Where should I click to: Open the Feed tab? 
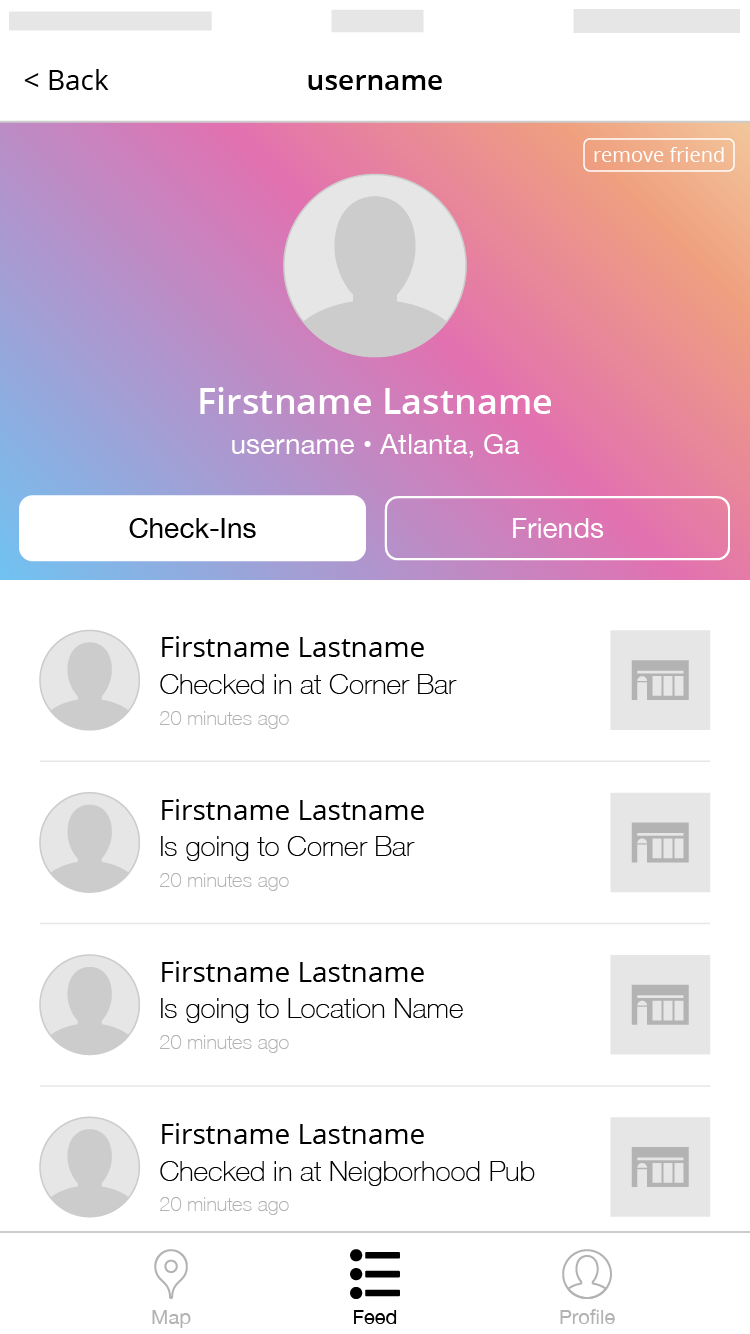pyautogui.click(x=375, y=1287)
